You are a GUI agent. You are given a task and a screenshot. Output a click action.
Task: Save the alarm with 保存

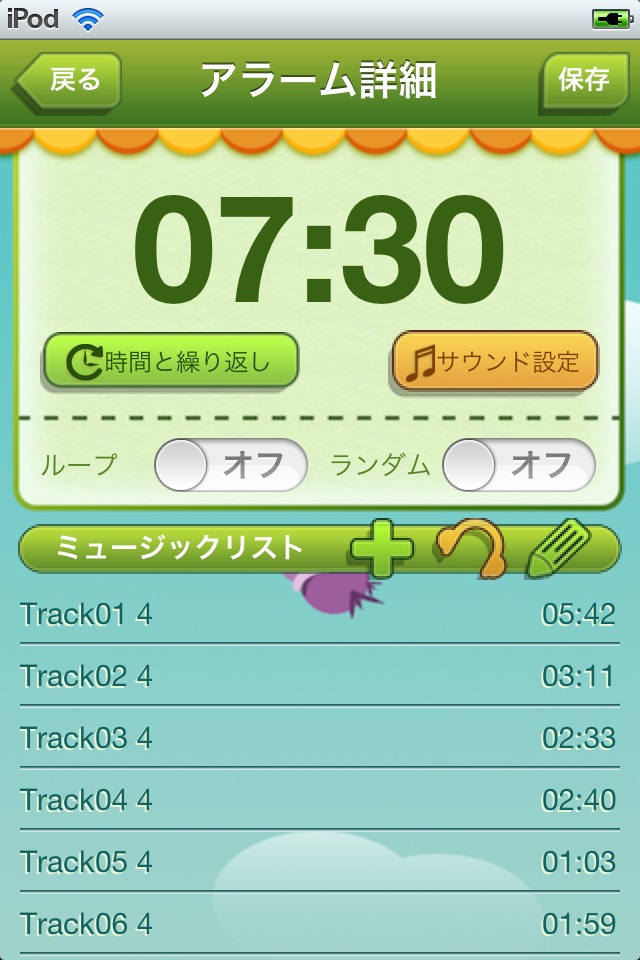(584, 80)
